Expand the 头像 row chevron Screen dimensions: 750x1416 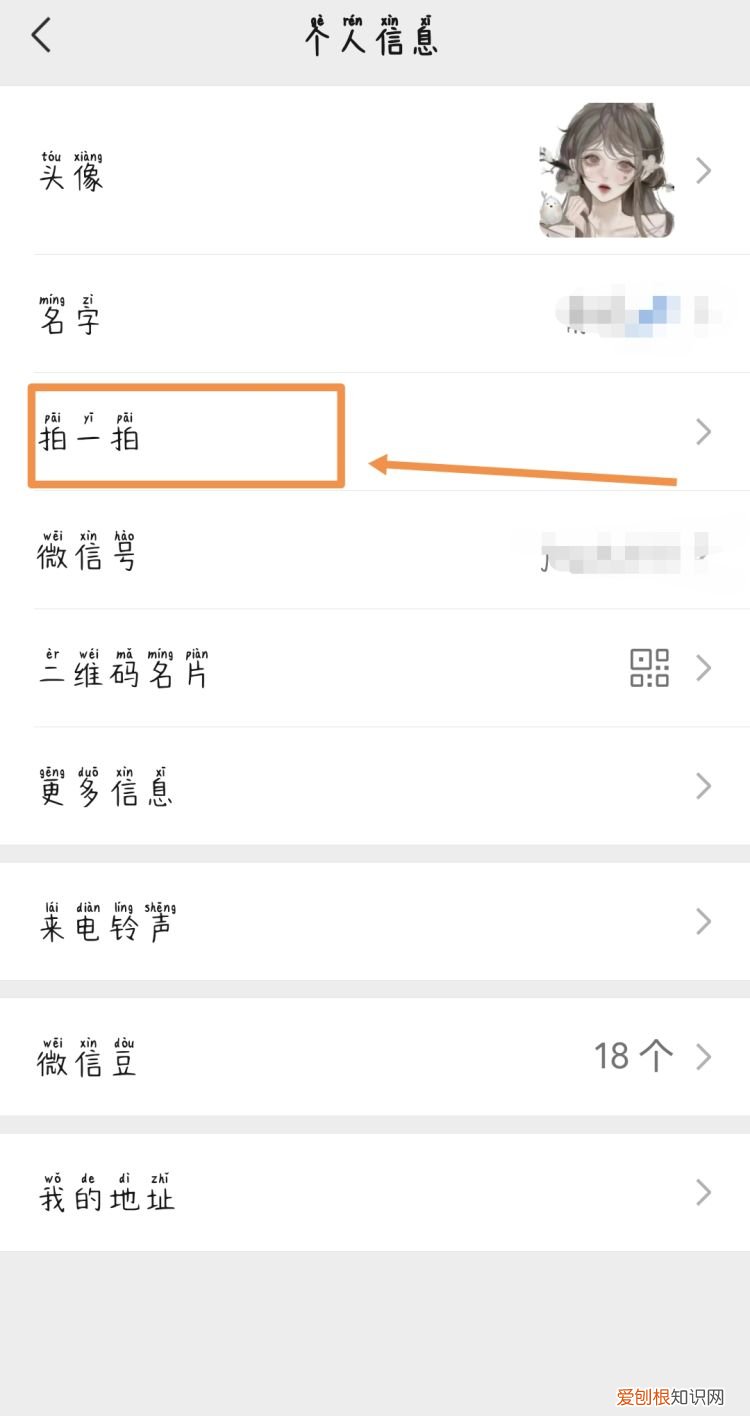(703, 170)
